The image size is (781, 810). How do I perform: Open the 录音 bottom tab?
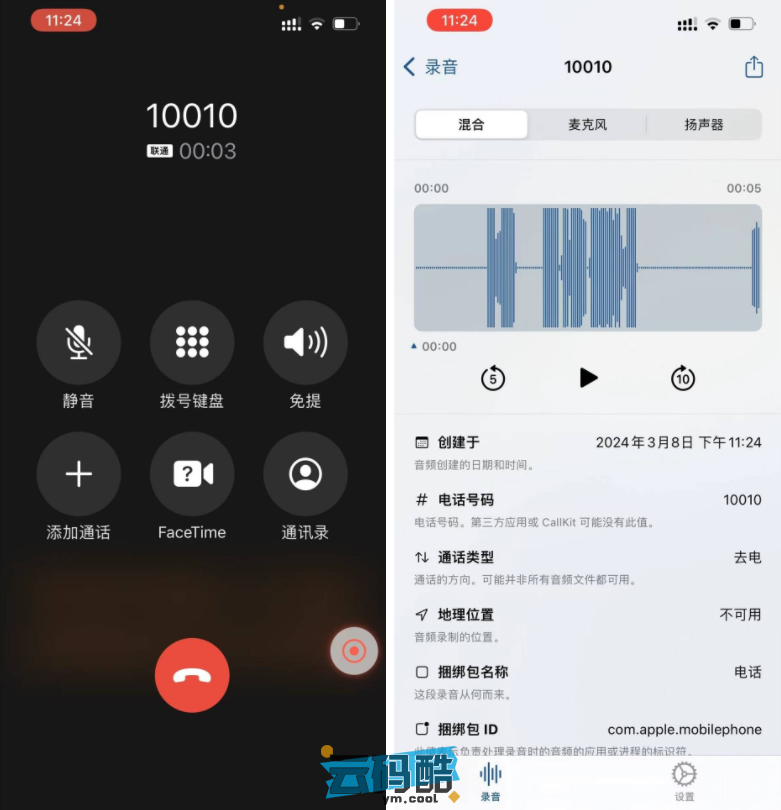pyautogui.click(x=491, y=780)
